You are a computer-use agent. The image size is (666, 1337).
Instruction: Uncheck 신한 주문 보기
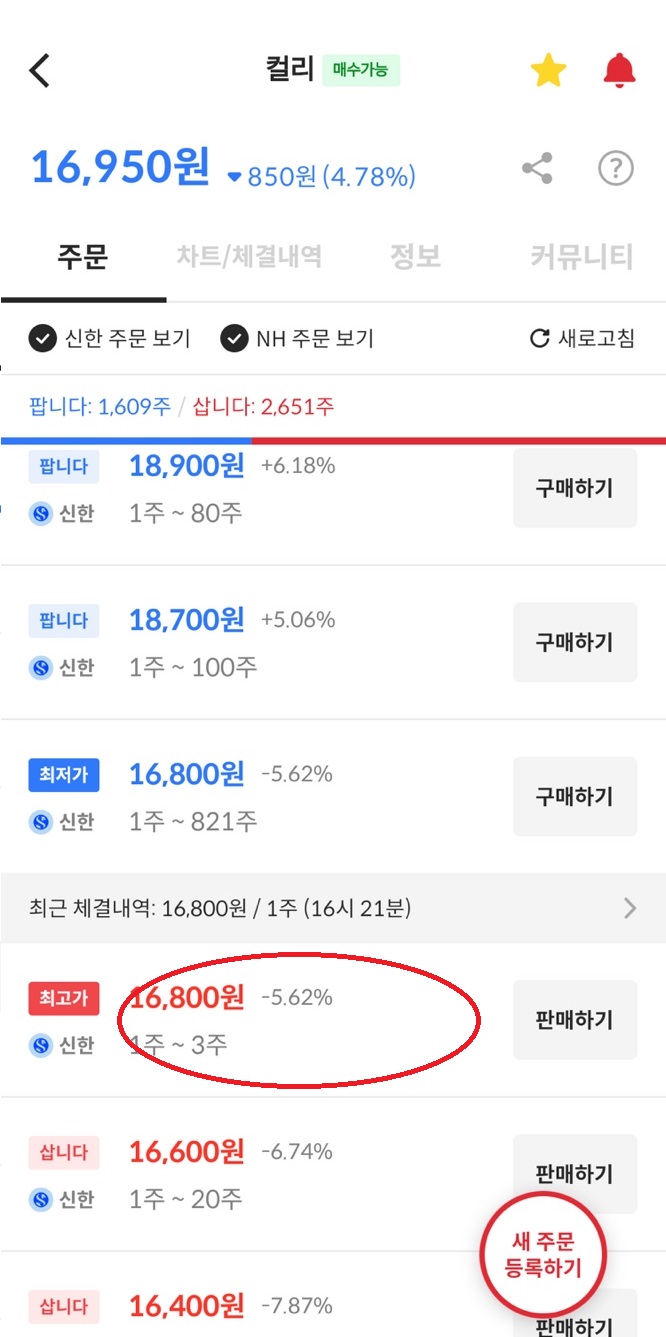pos(42,339)
